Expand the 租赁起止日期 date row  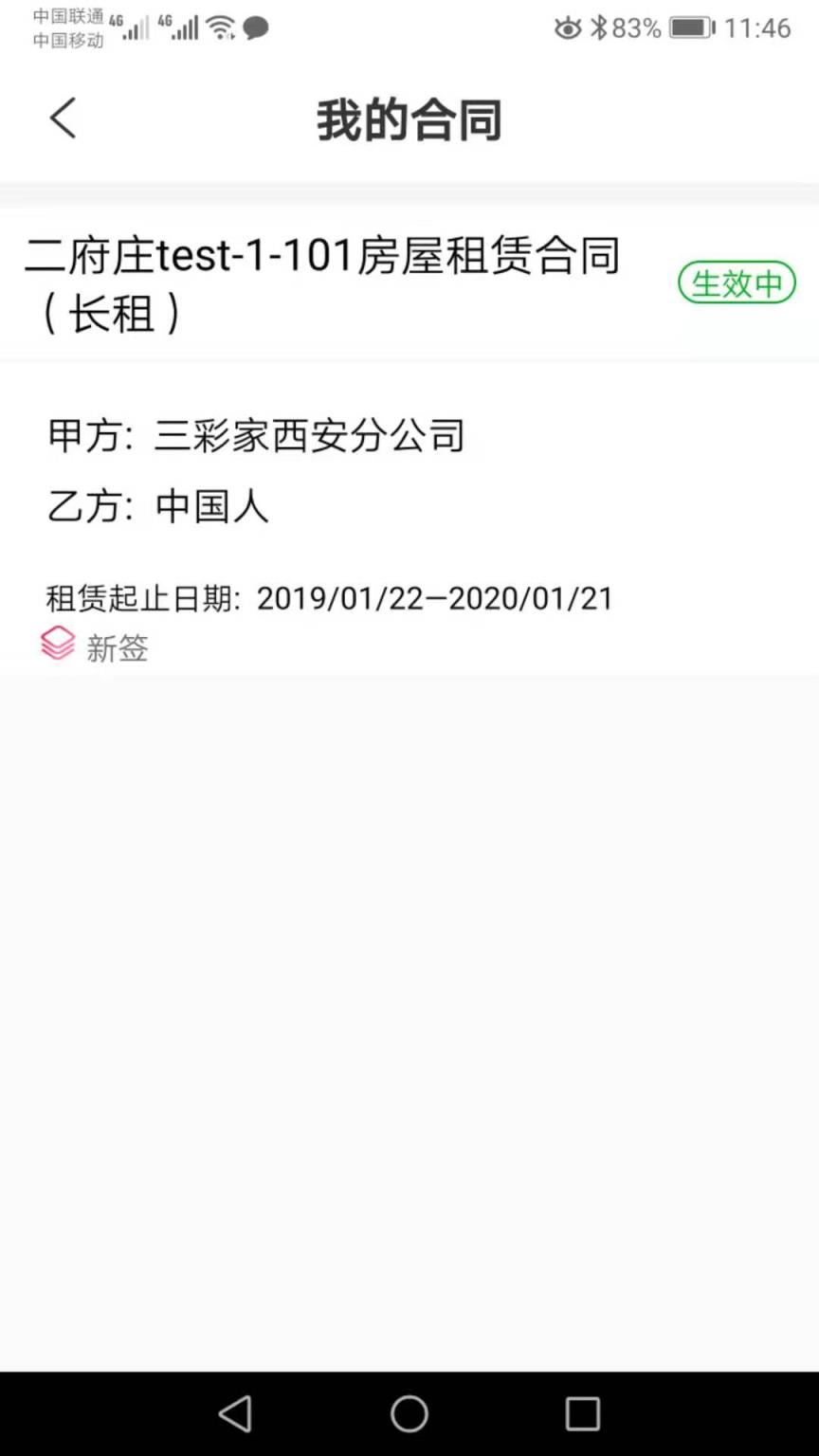click(x=328, y=598)
